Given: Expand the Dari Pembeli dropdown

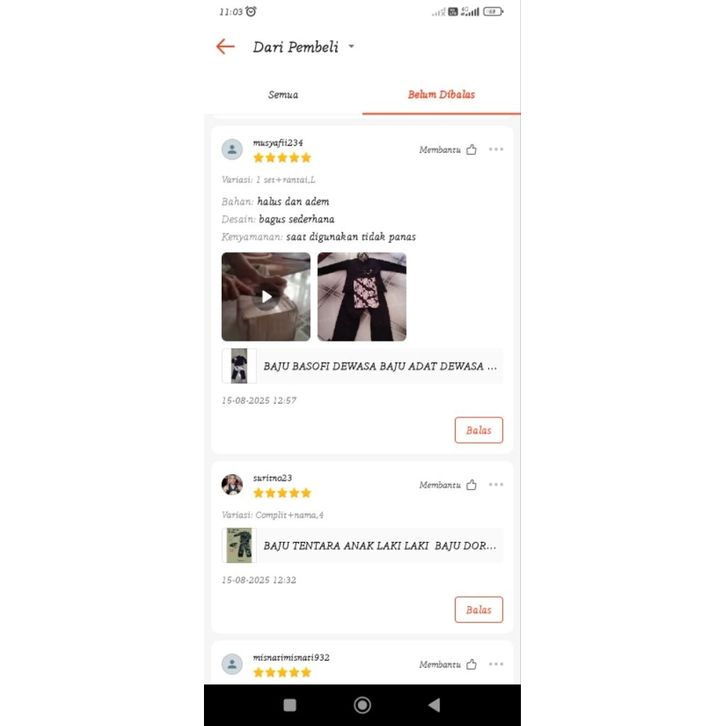Looking at the screenshot, I should coord(351,47).
